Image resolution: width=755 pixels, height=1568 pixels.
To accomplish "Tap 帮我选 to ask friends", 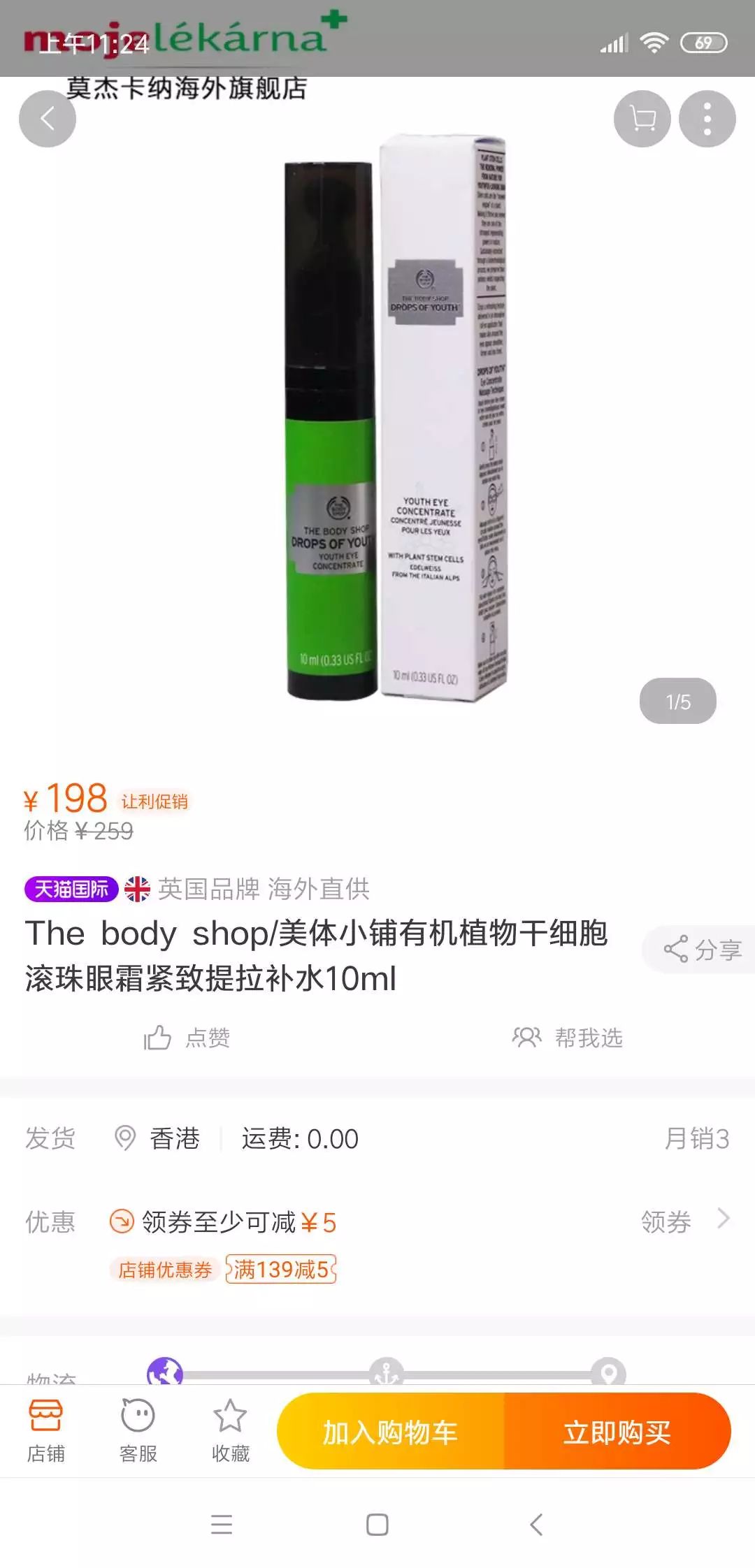I will tap(568, 1038).
